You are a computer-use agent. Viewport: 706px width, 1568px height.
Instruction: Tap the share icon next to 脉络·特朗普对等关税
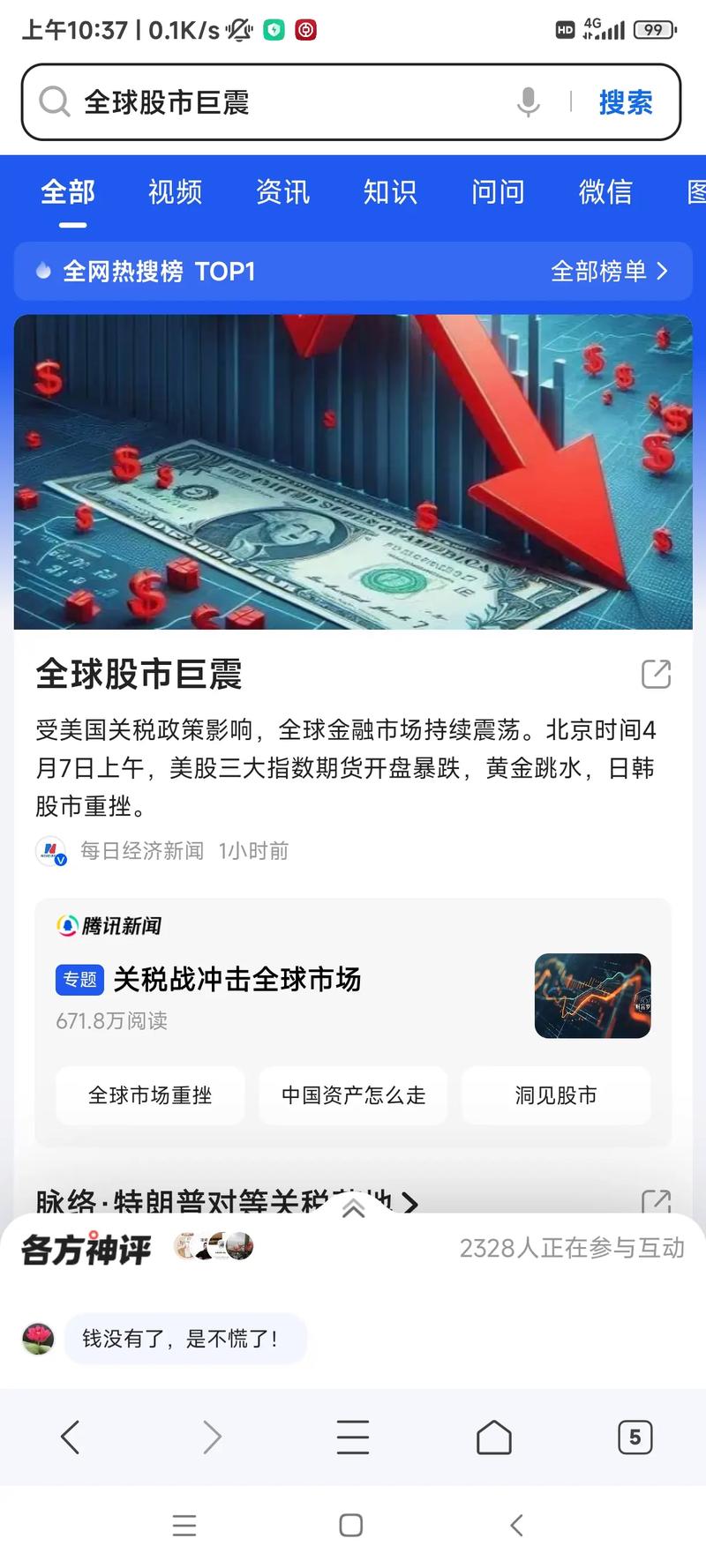(655, 1201)
